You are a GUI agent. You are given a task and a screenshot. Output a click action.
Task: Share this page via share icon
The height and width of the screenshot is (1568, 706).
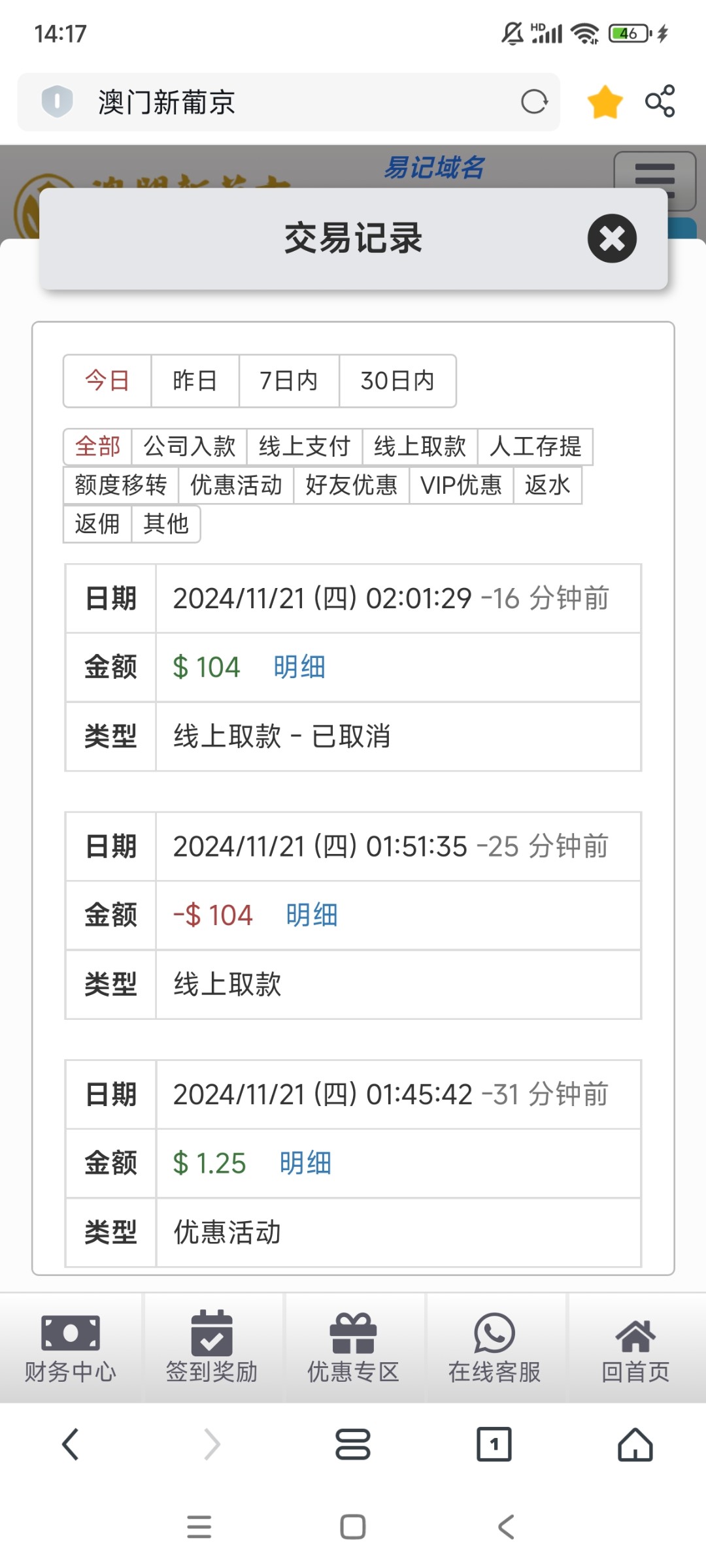click(660, 102)
